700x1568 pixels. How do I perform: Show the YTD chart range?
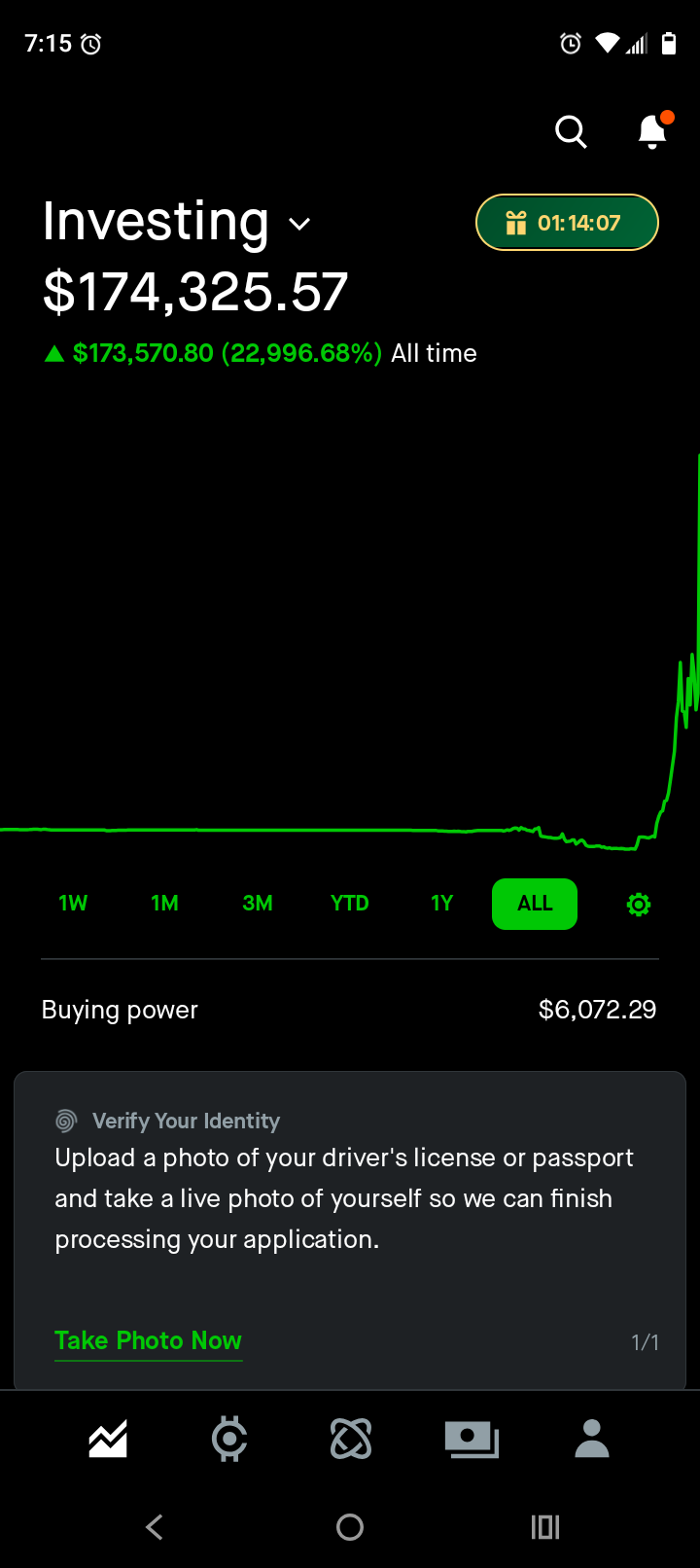point(350,904)
